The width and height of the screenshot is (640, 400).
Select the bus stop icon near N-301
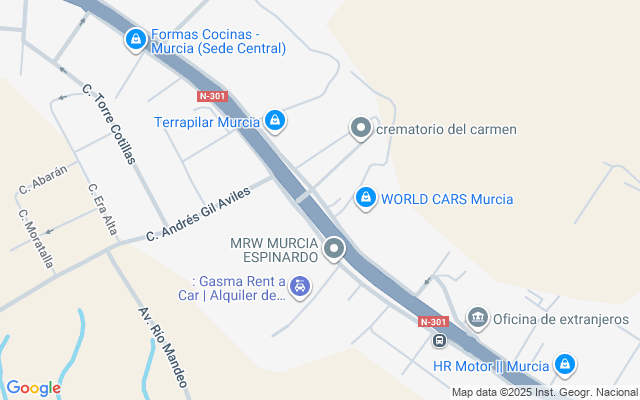pyautogui.click(x=439, y=341)
